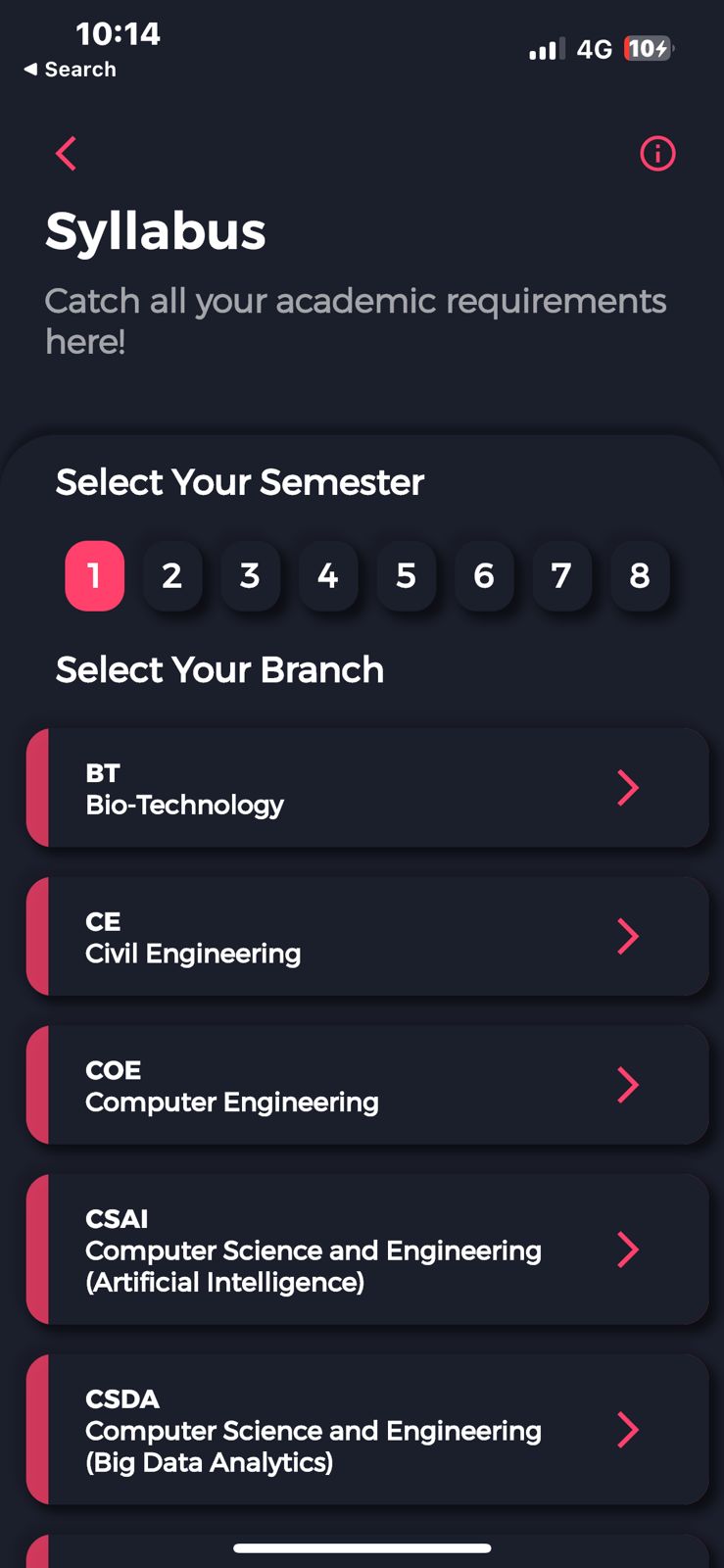Tap the cellular signal bars icon
The height and width of the screenshot is (1568, 724).
[x=543, y=49]
